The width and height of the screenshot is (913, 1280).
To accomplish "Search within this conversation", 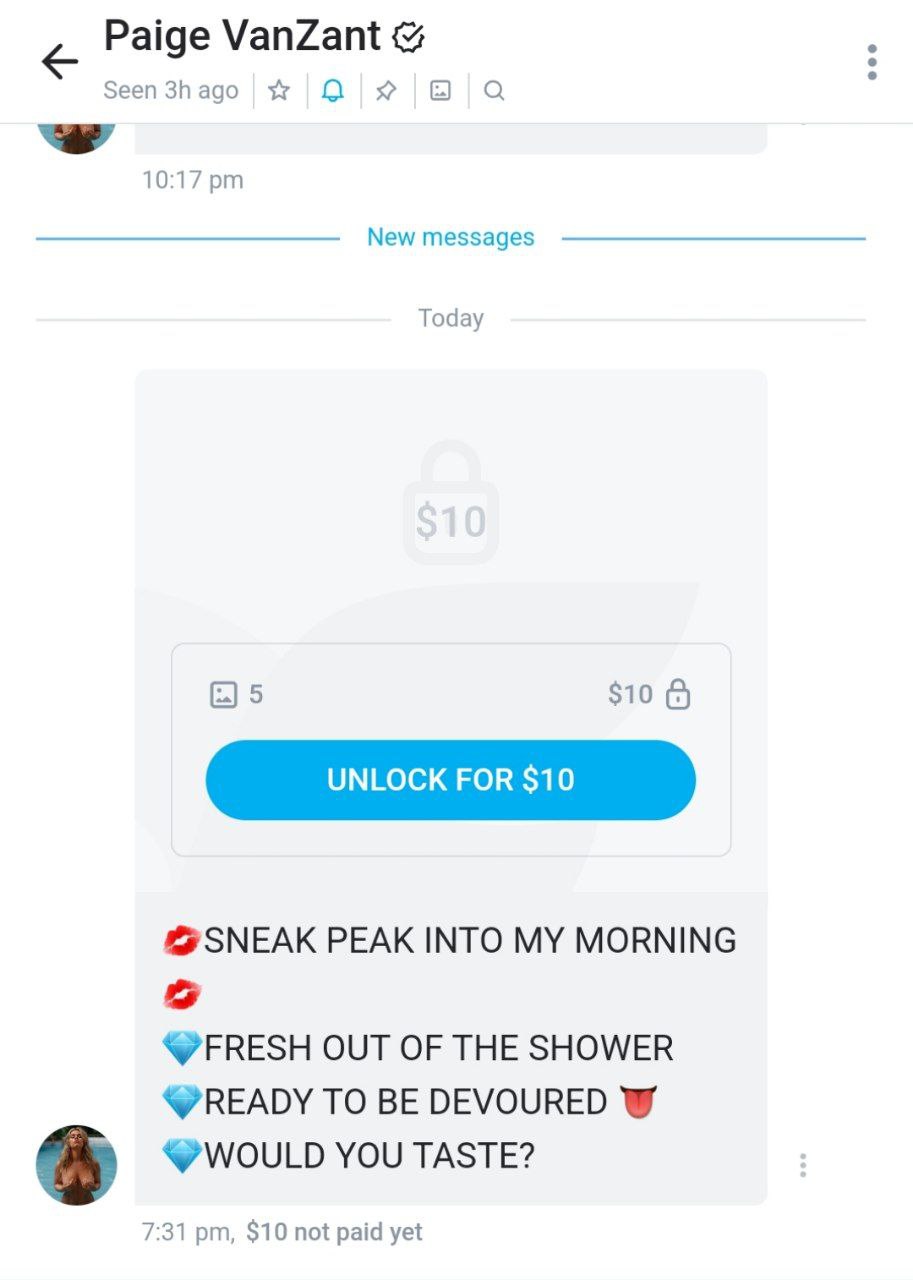I will pos(494,91).
